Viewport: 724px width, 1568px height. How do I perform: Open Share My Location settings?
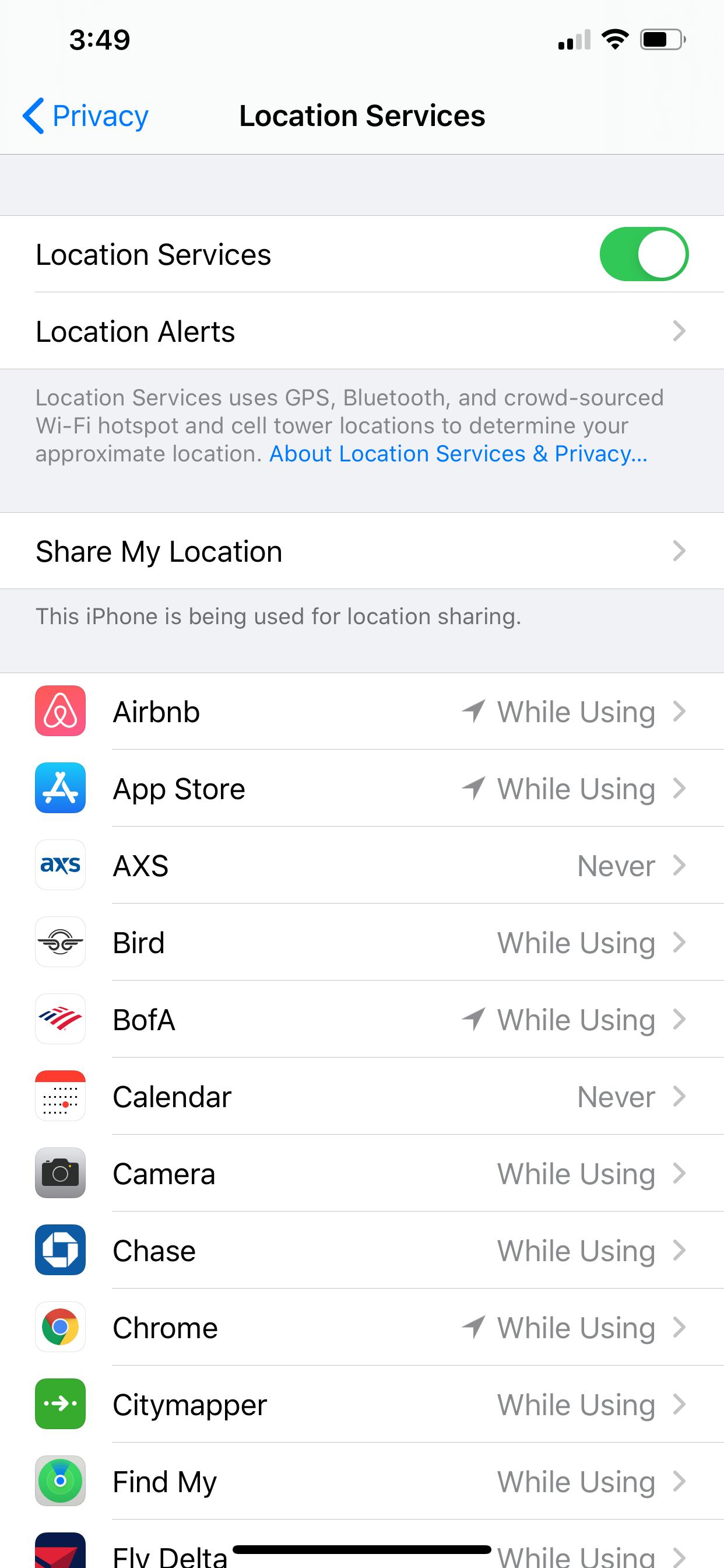tap(362, 551)
